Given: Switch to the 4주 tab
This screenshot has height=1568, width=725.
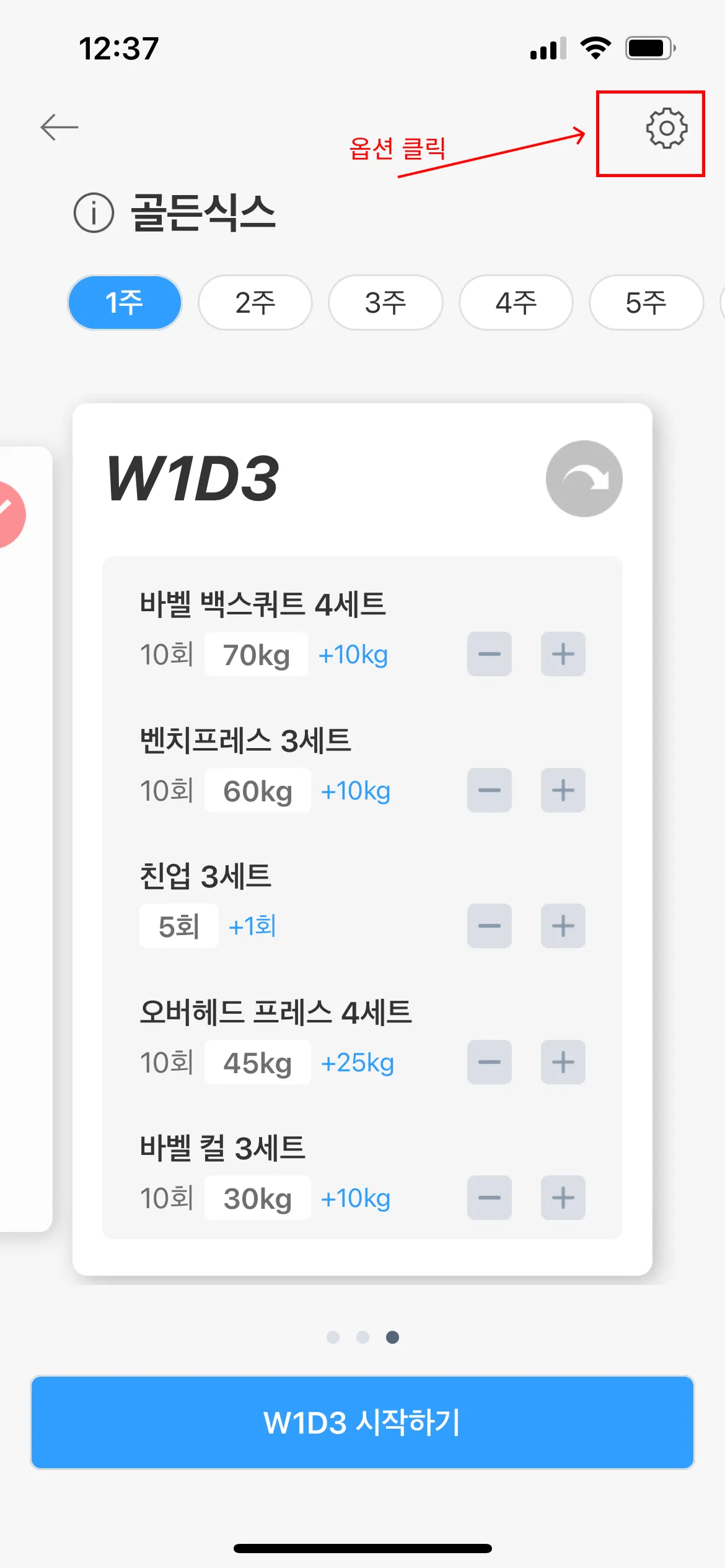Looking at the screenshot, I should pos(516,303).
